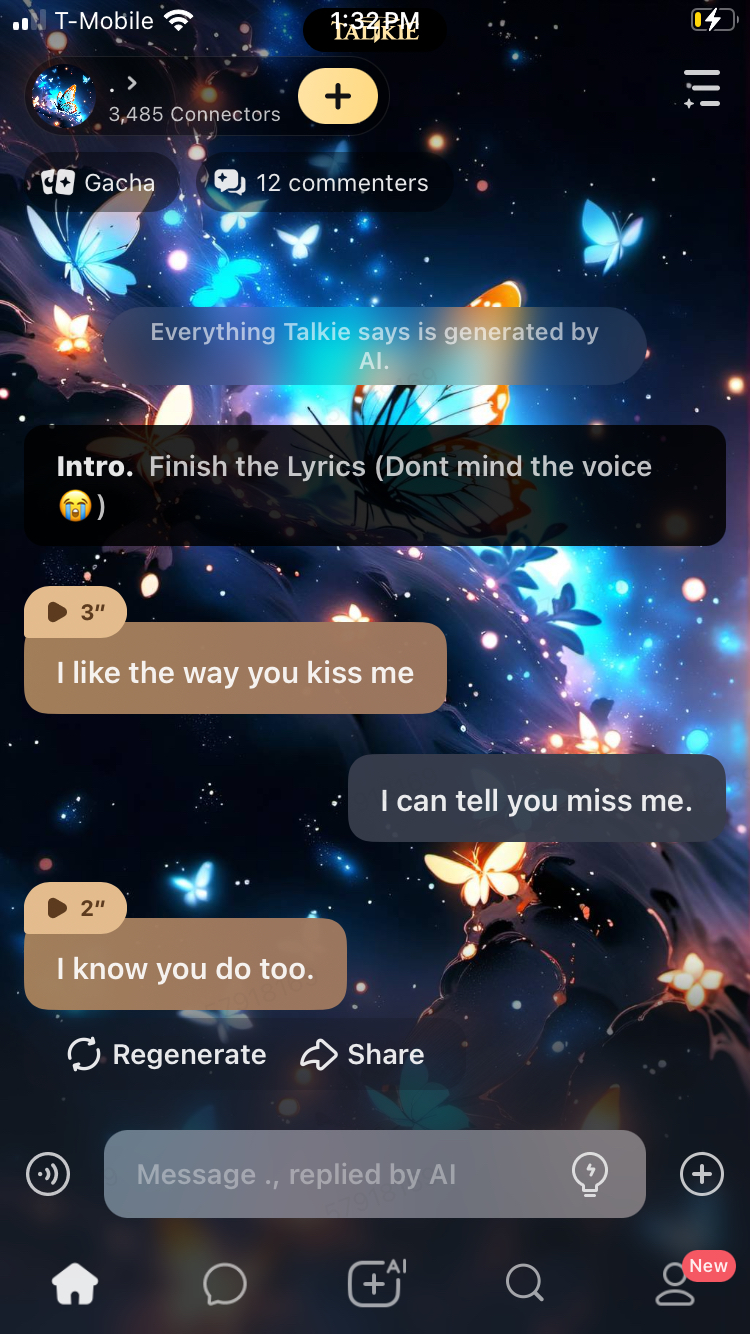Screen dimensions: 750x1334
Task: Tap the yellow plus connect button
Action: [x=338, y=96]
